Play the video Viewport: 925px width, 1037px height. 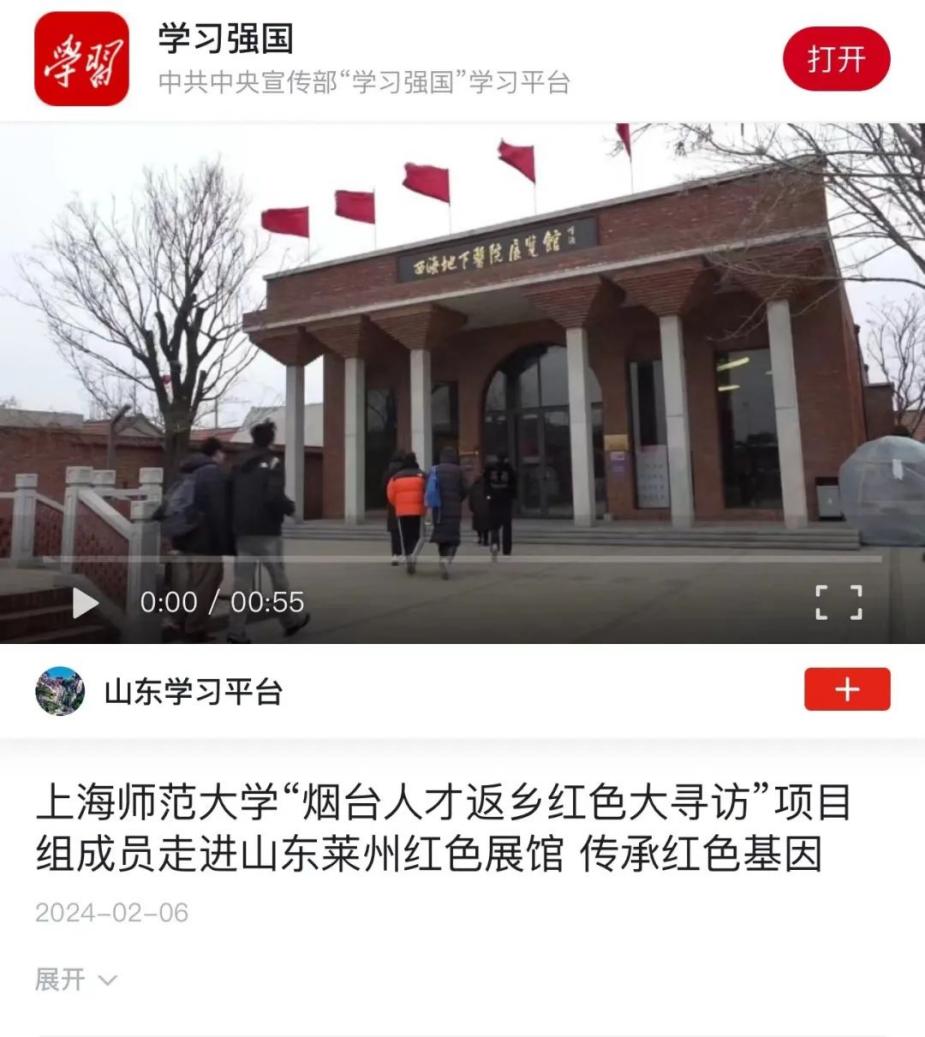coord(85,603)
